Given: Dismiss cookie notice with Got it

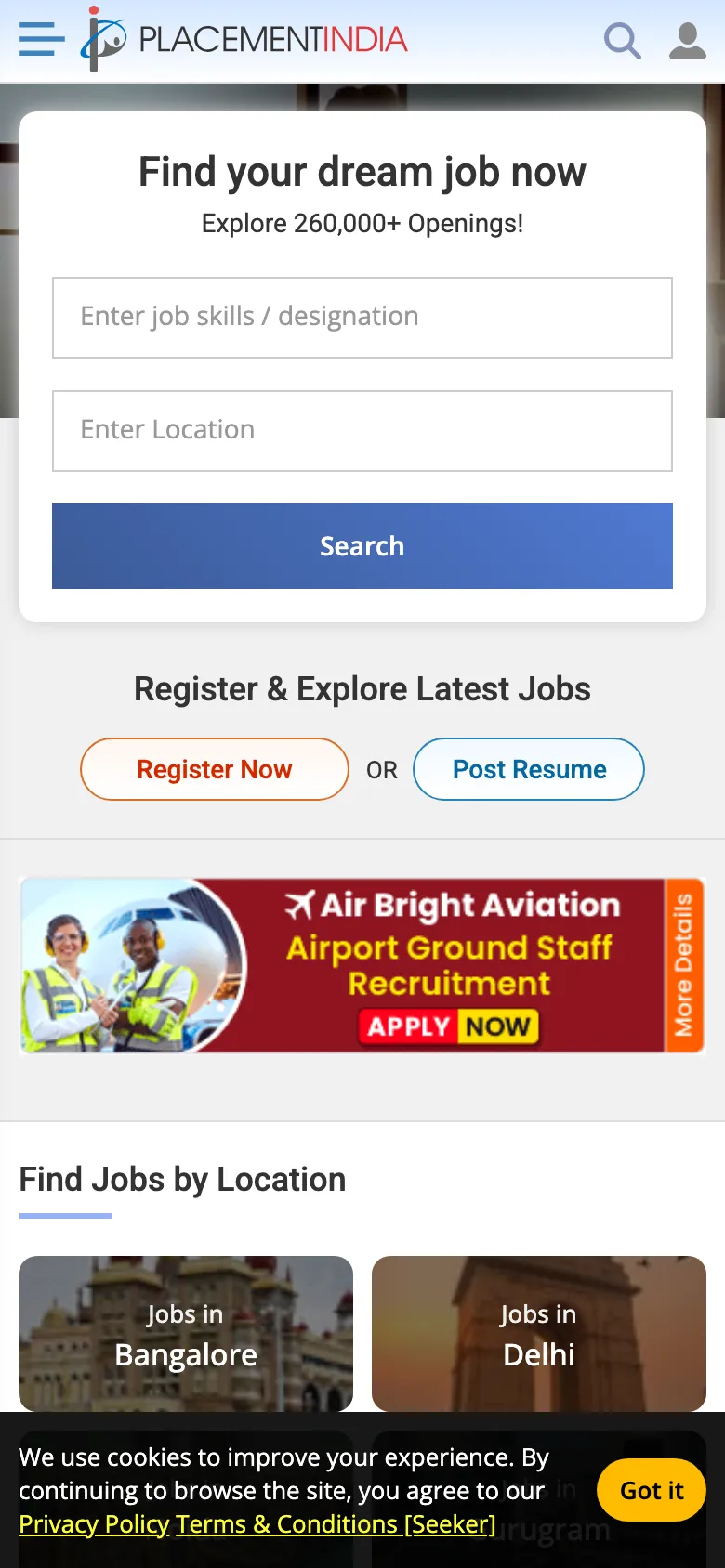Looking at the screenshot, I should click(652, 1490).
